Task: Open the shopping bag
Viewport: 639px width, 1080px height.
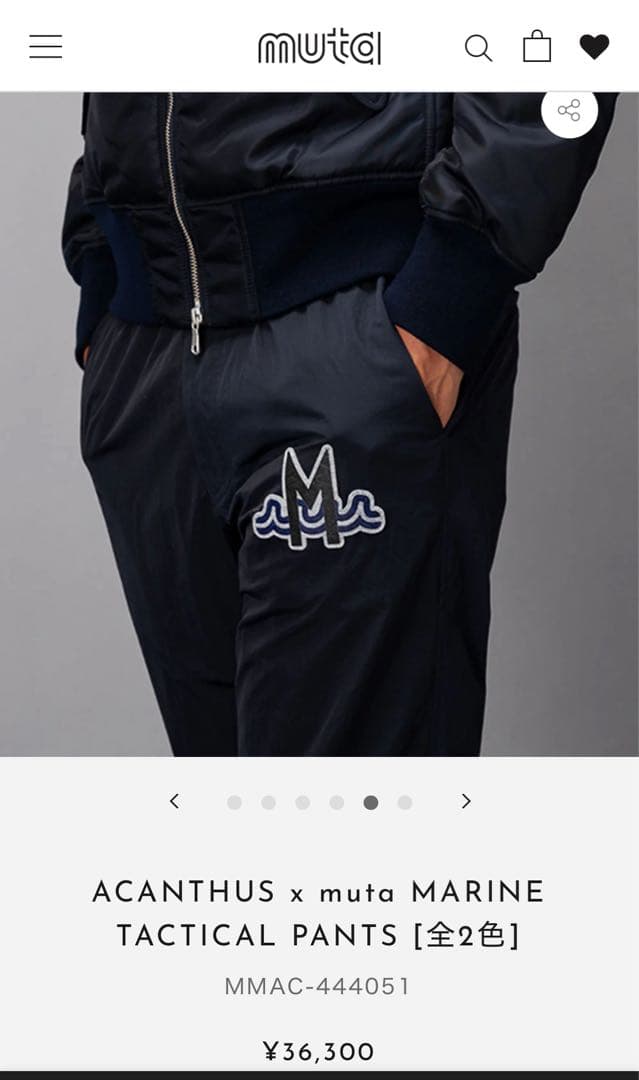Action: [537, 46]
